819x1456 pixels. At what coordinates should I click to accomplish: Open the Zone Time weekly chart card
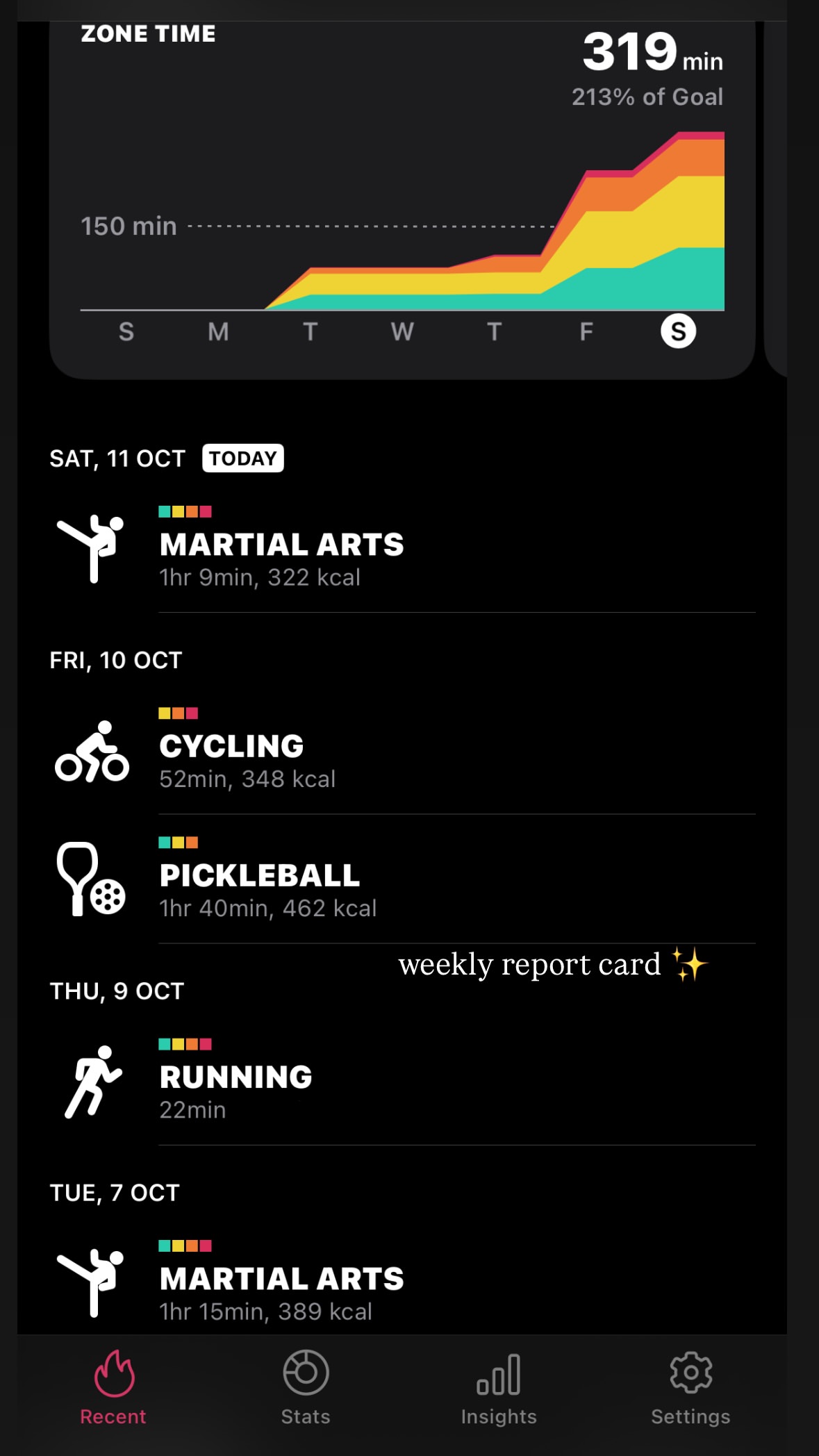pyautogui.click(x=402, y=201)
